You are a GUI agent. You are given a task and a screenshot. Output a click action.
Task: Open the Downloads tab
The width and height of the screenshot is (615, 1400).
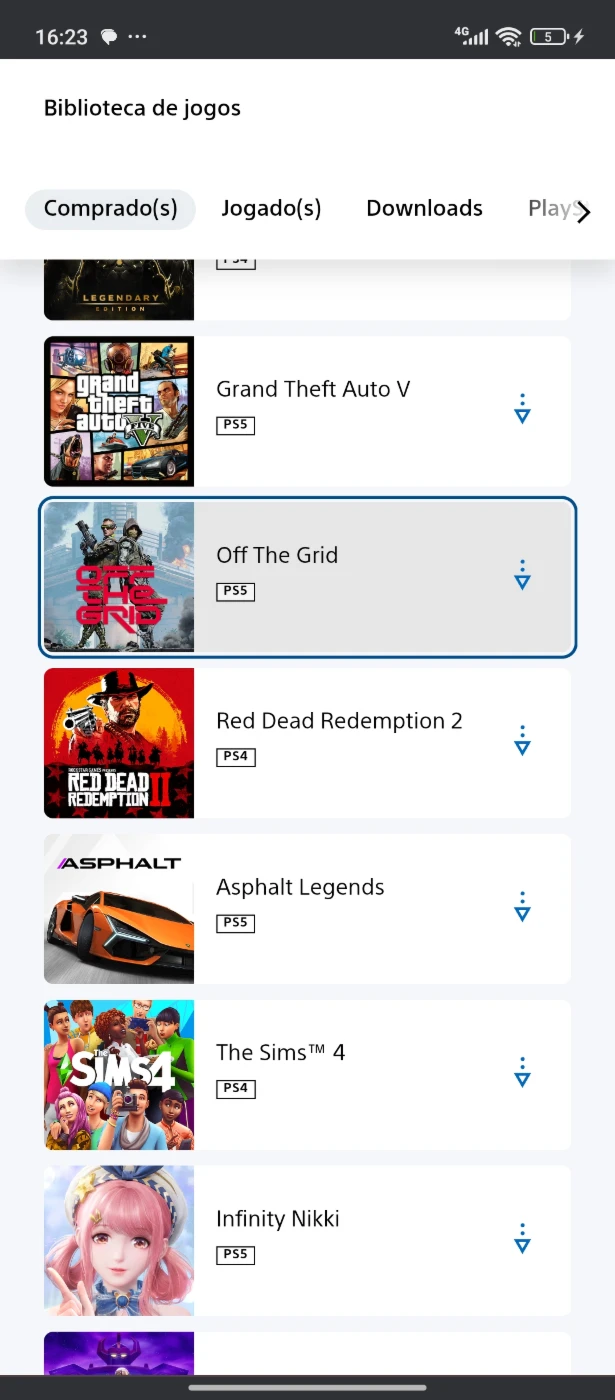pyautogui.click(x=424, y=208)
